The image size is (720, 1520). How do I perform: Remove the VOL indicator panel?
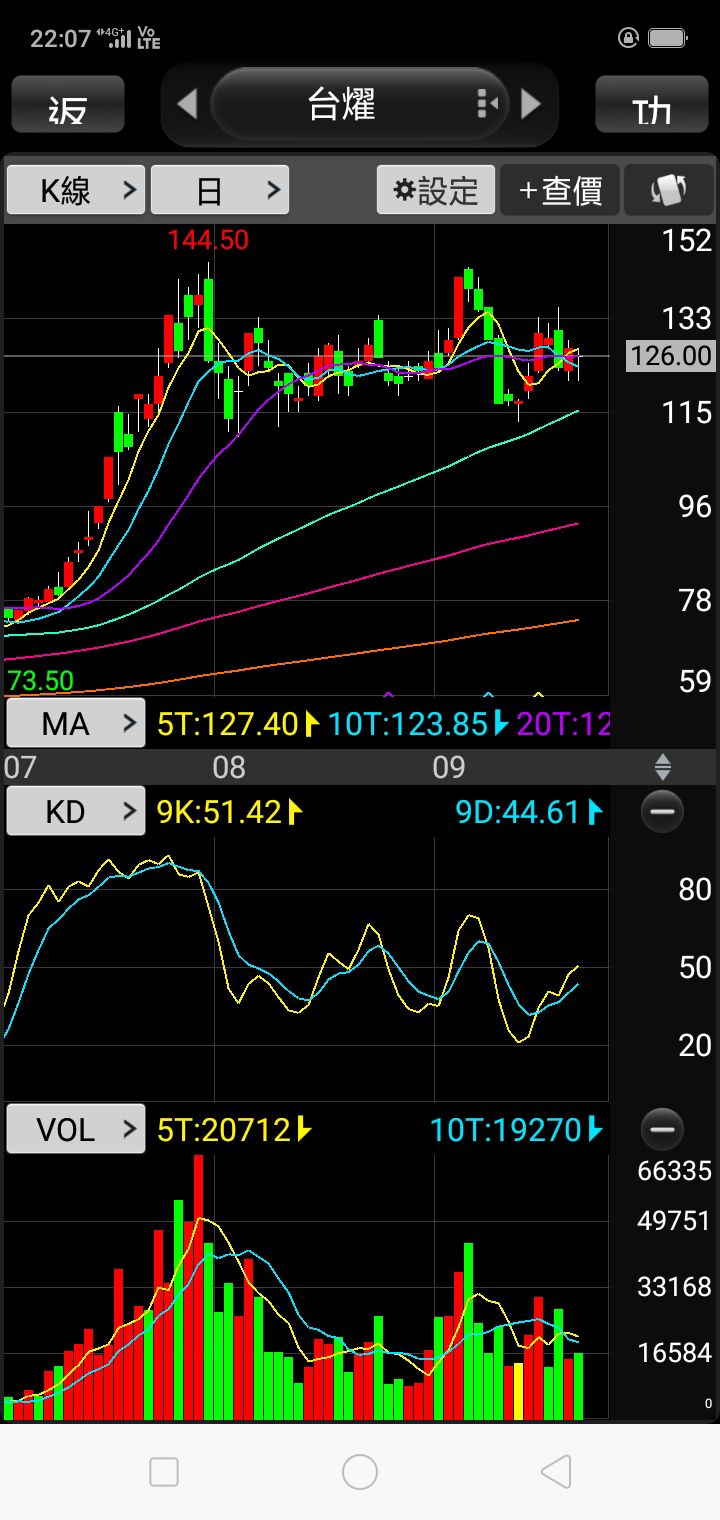click(662, 1130)
